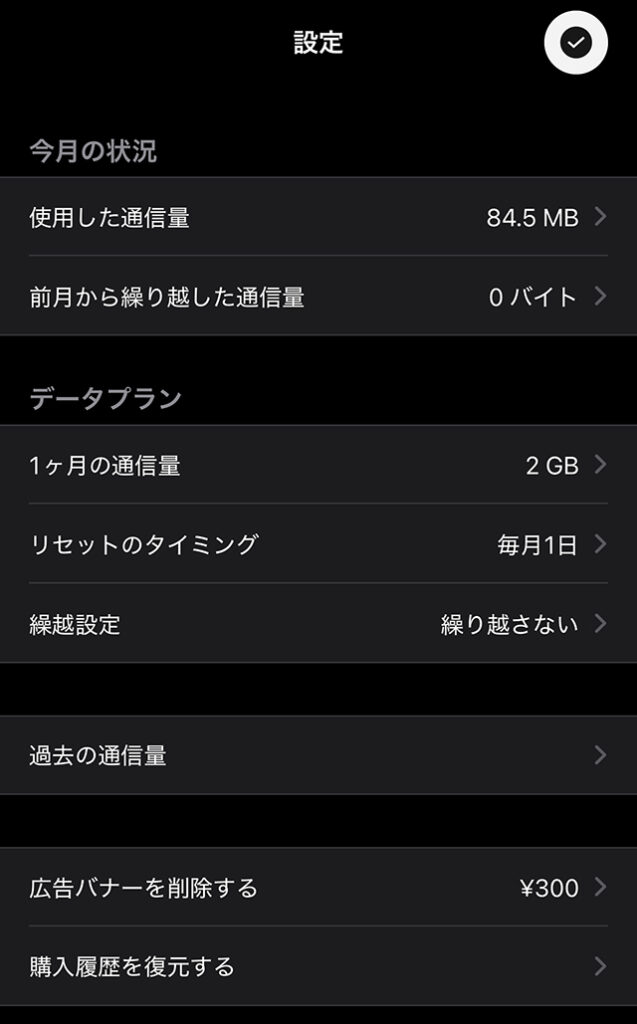Confirm settings with the checkmark button
Image resolution: width=637 pixels, height=1024 pixels.
(575, 42)
